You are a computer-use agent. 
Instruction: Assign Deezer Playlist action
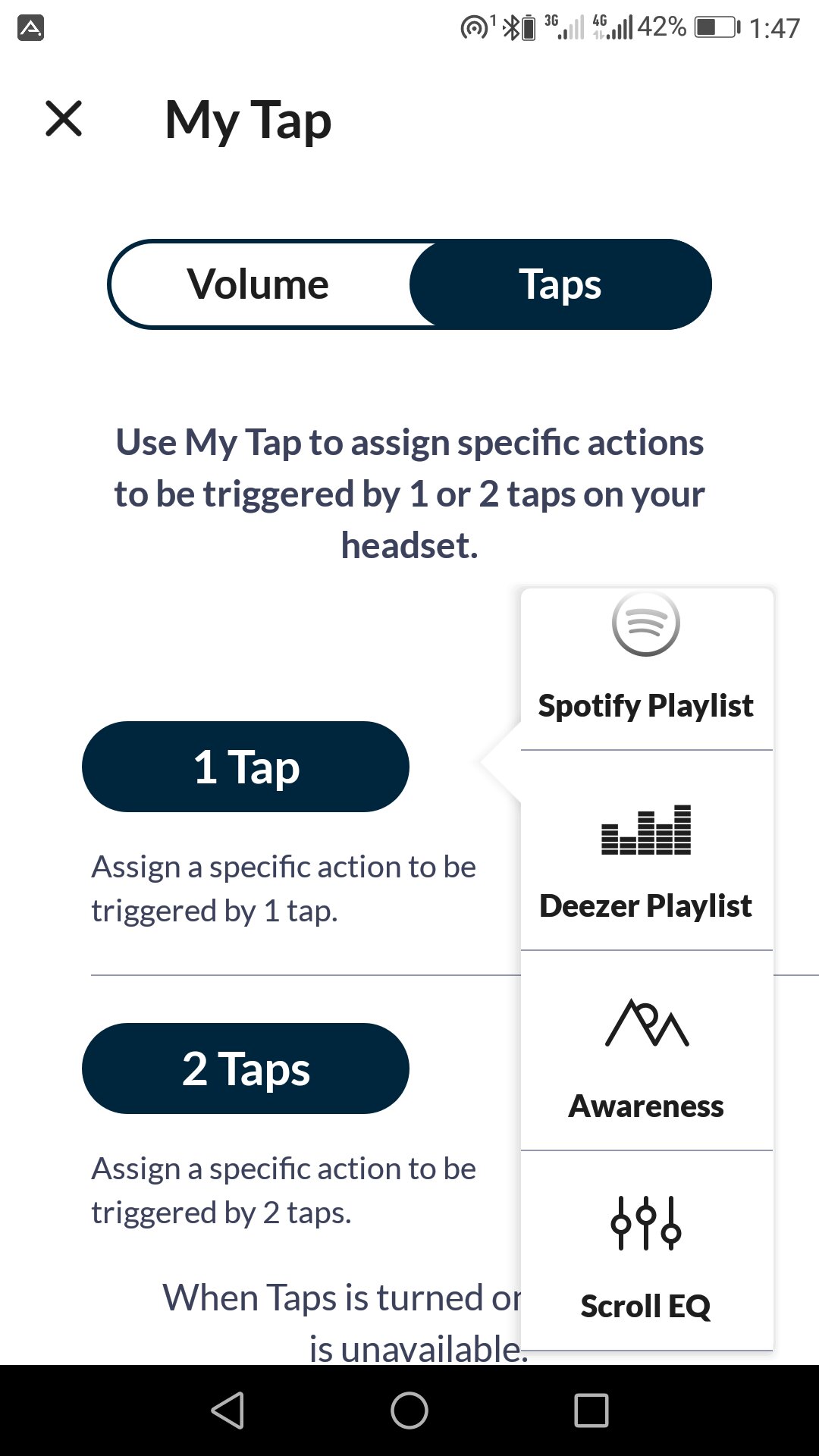click(x=646, y=851)
